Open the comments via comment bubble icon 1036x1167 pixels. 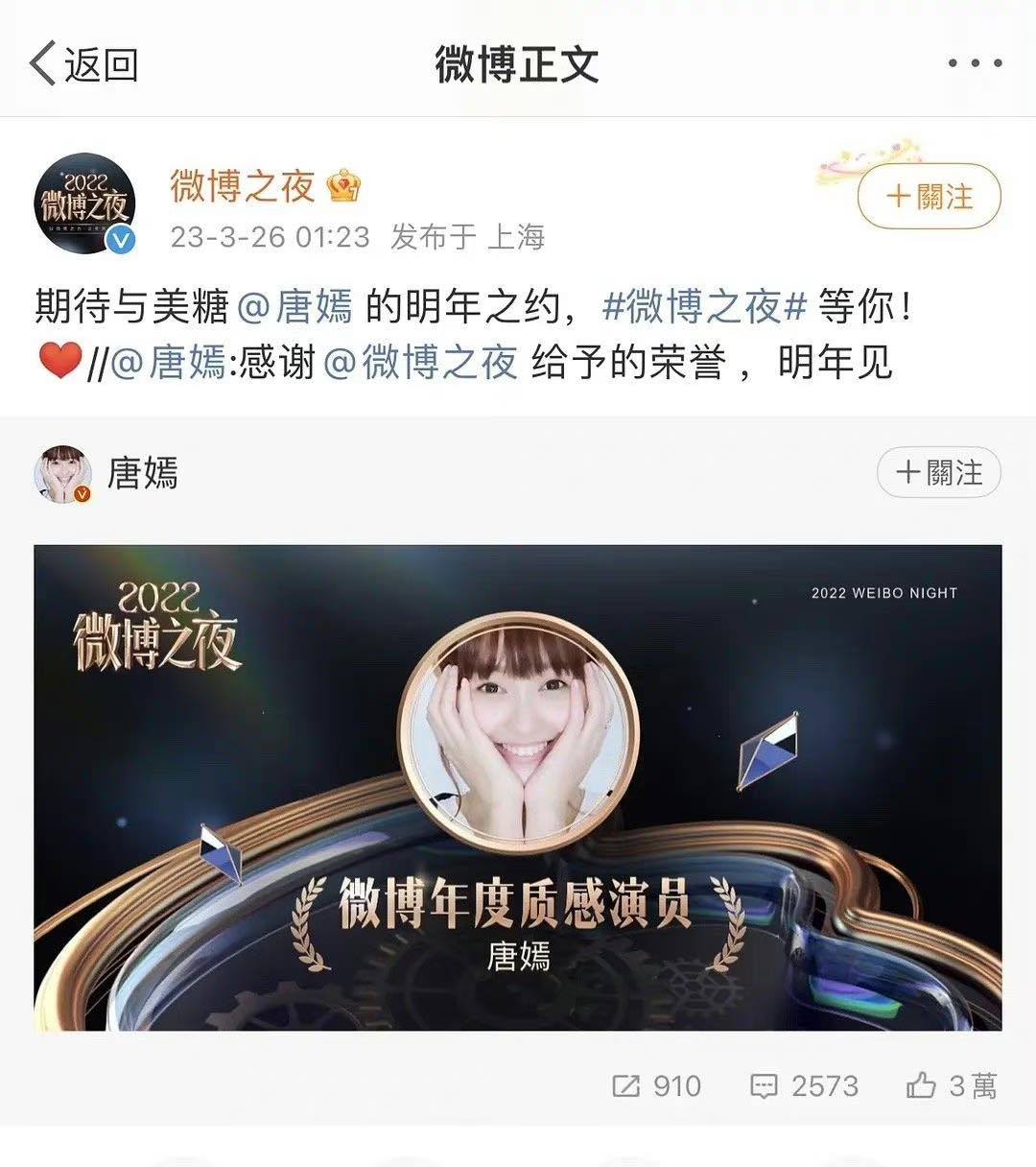point(765,1086)
